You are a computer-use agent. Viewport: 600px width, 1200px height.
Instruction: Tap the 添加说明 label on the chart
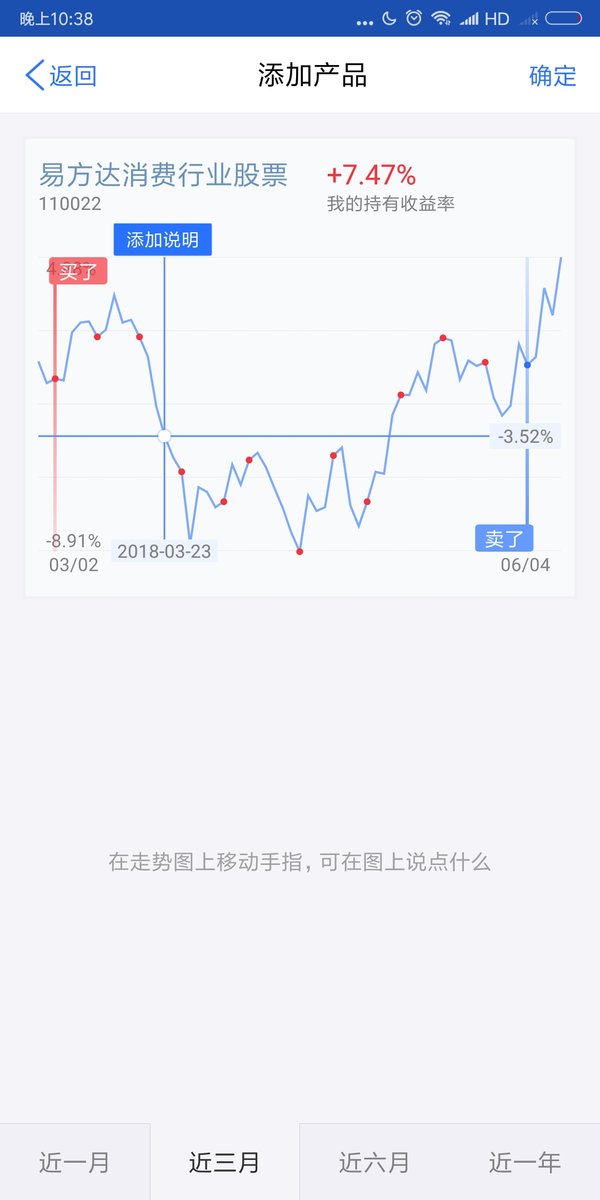(x=163, y=240)
